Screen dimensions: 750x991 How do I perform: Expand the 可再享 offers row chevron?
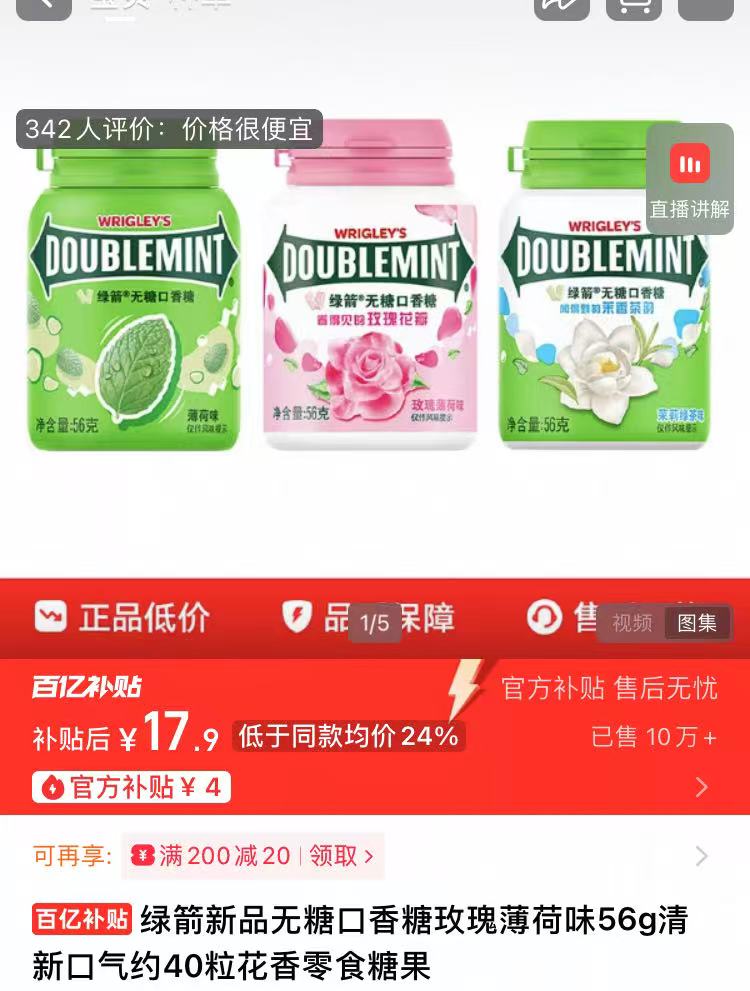click(x=702, y=856)
